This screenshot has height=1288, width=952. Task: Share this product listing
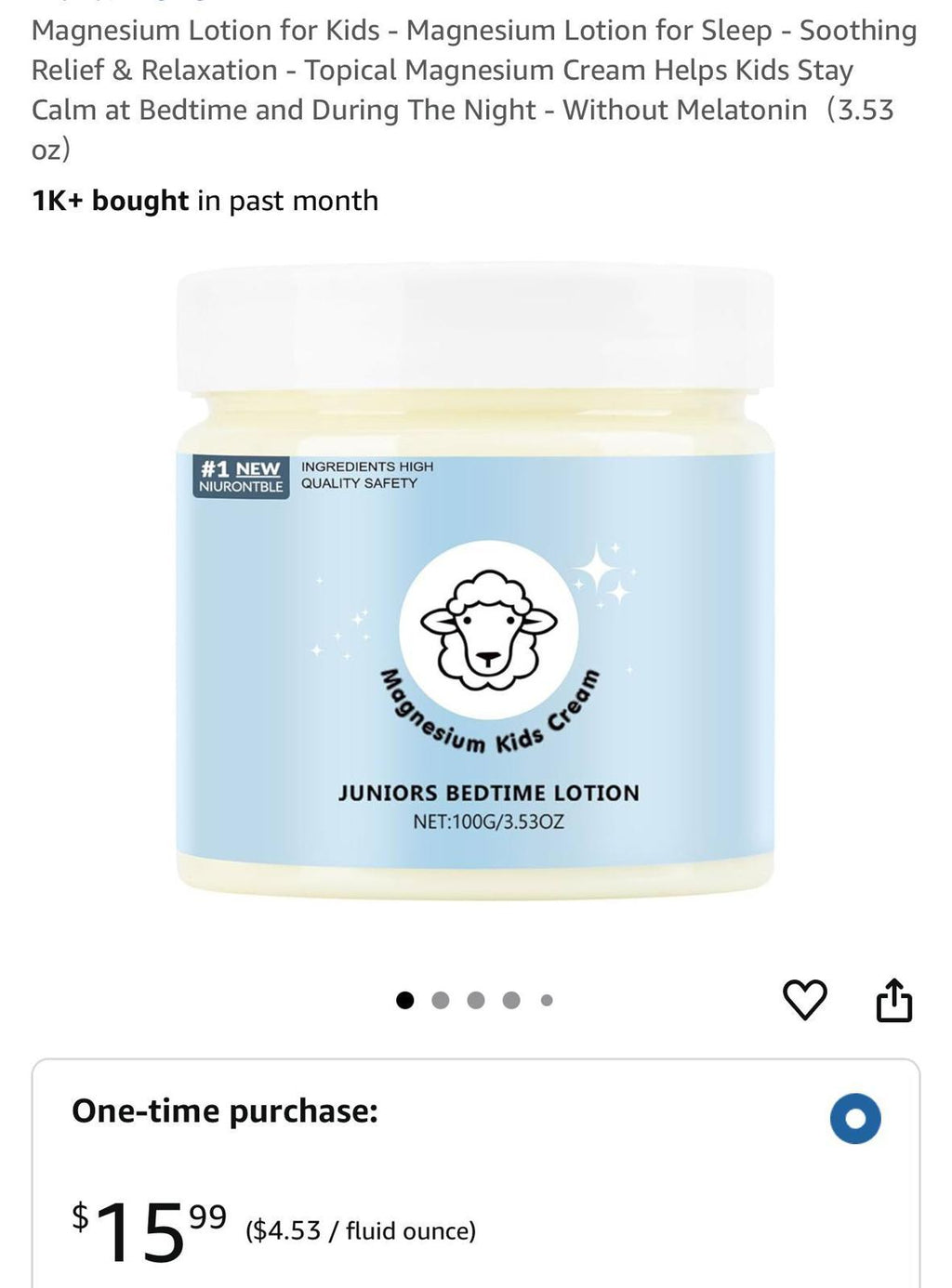[x=893, y=1000]
